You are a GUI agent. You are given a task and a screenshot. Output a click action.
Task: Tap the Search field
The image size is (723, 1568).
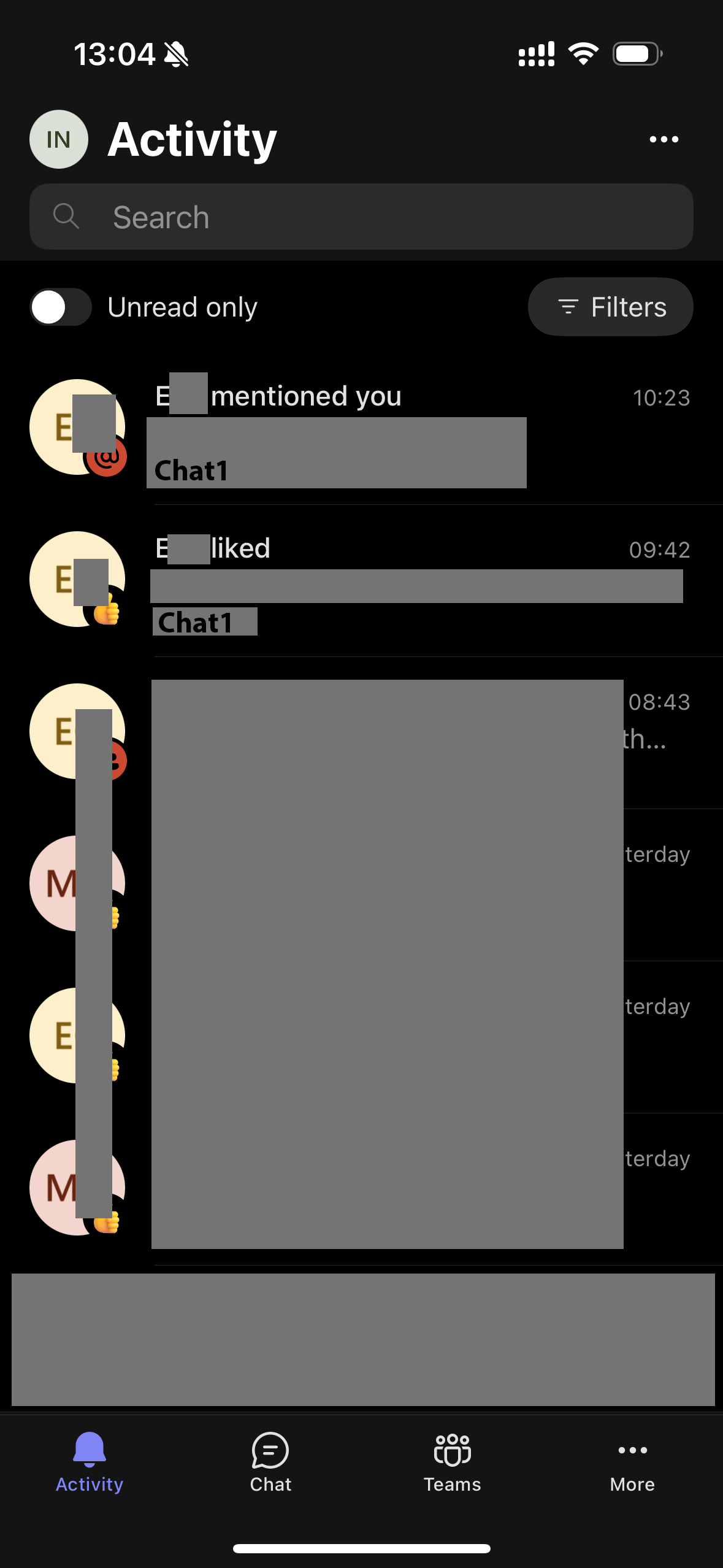tap(361, 217)
